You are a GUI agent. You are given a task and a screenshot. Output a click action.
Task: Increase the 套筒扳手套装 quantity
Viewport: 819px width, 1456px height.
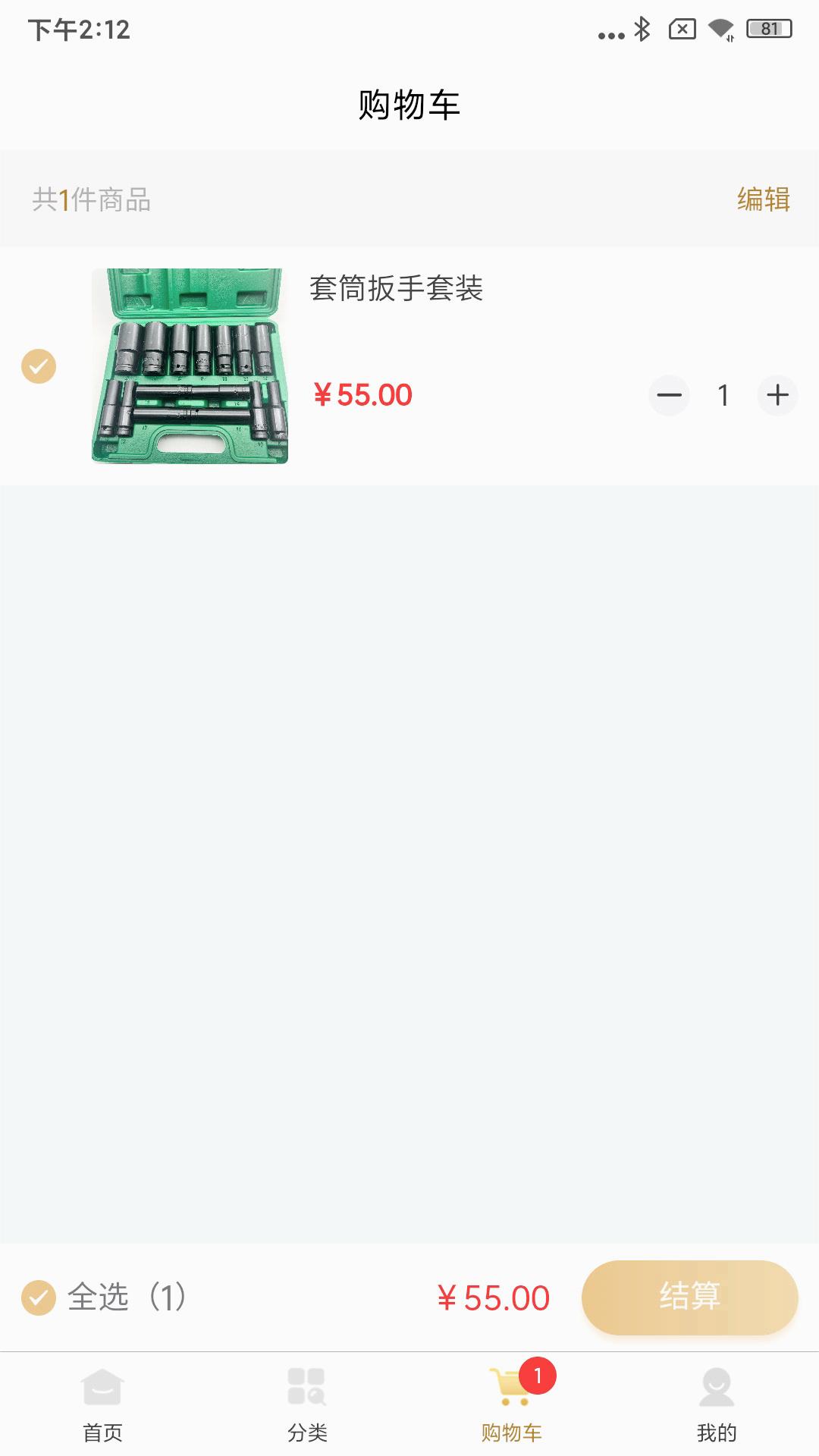[777, 395]
